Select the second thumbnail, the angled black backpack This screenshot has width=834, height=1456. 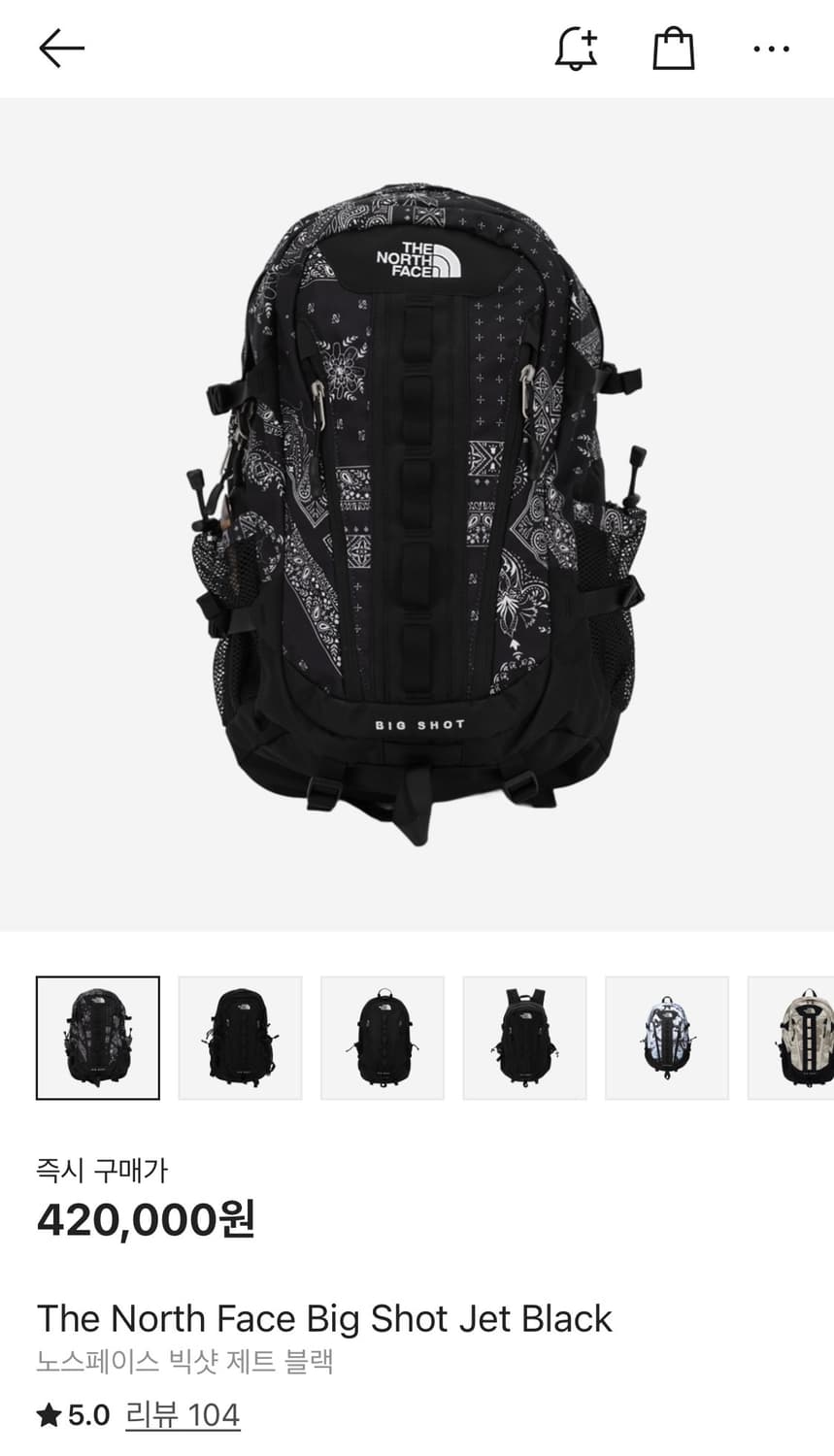[240, 1038]
